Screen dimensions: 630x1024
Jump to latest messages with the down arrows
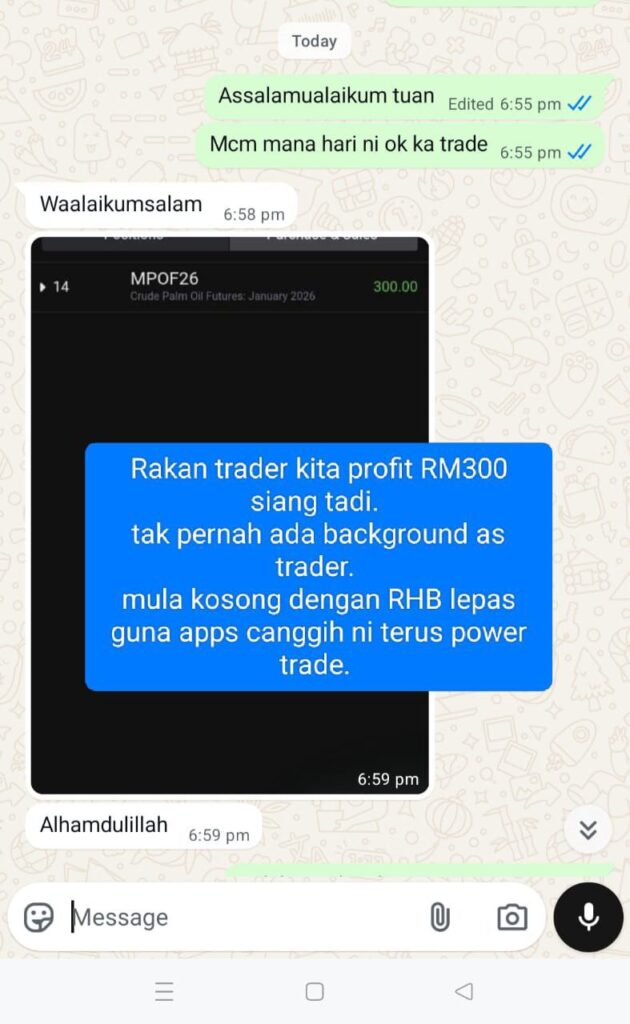tap(588, 829)
